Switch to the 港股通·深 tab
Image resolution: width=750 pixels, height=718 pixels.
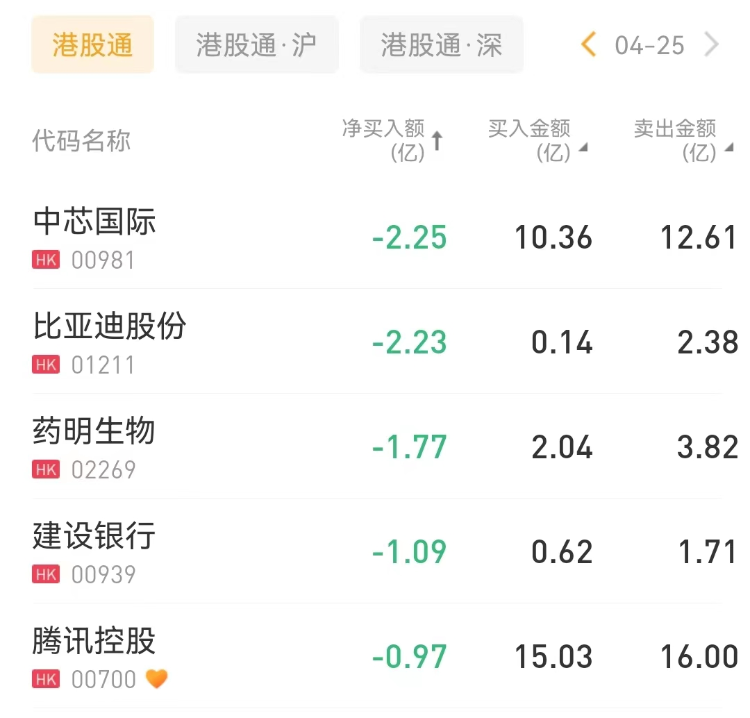(441, 45)
